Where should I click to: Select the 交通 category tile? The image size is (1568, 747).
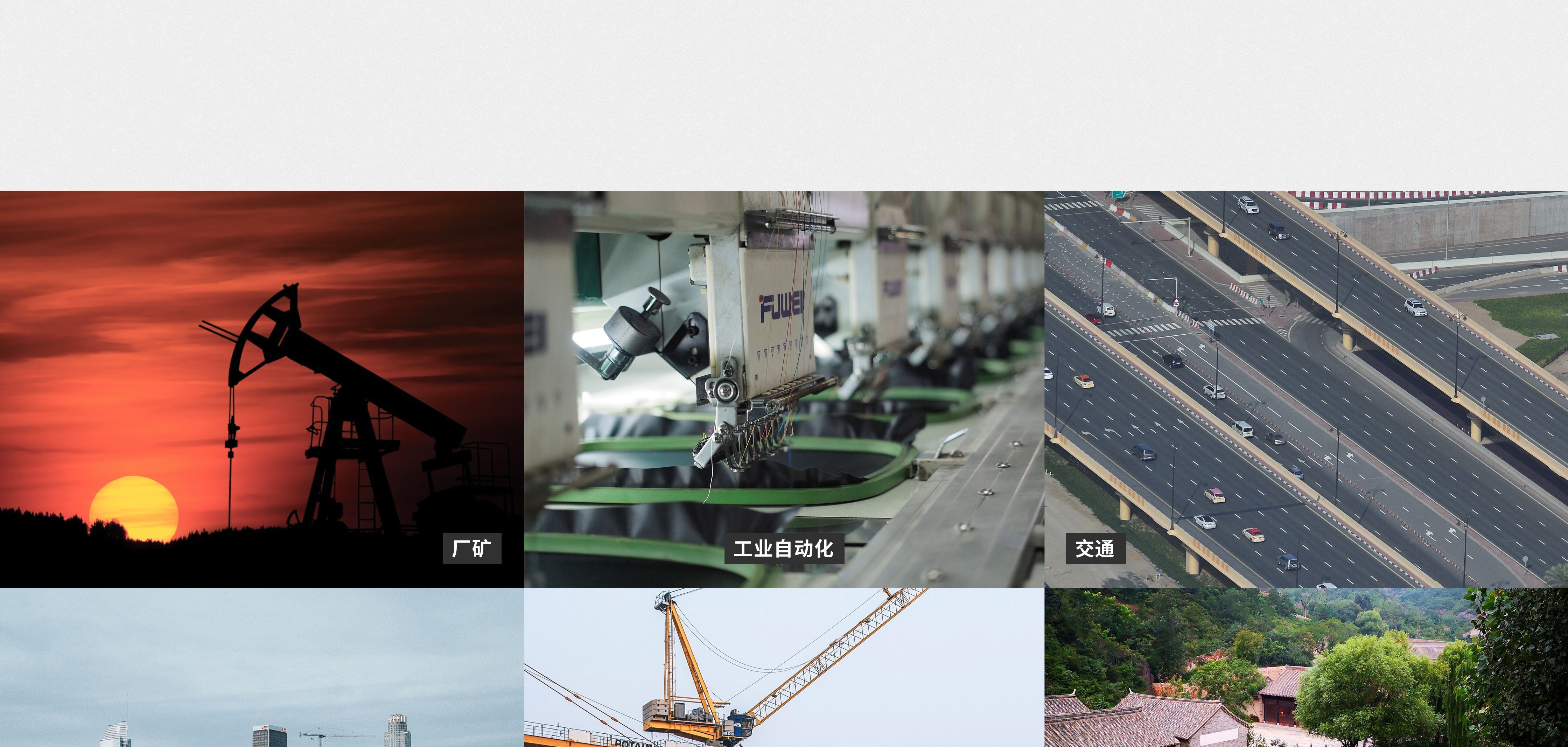1306,390
